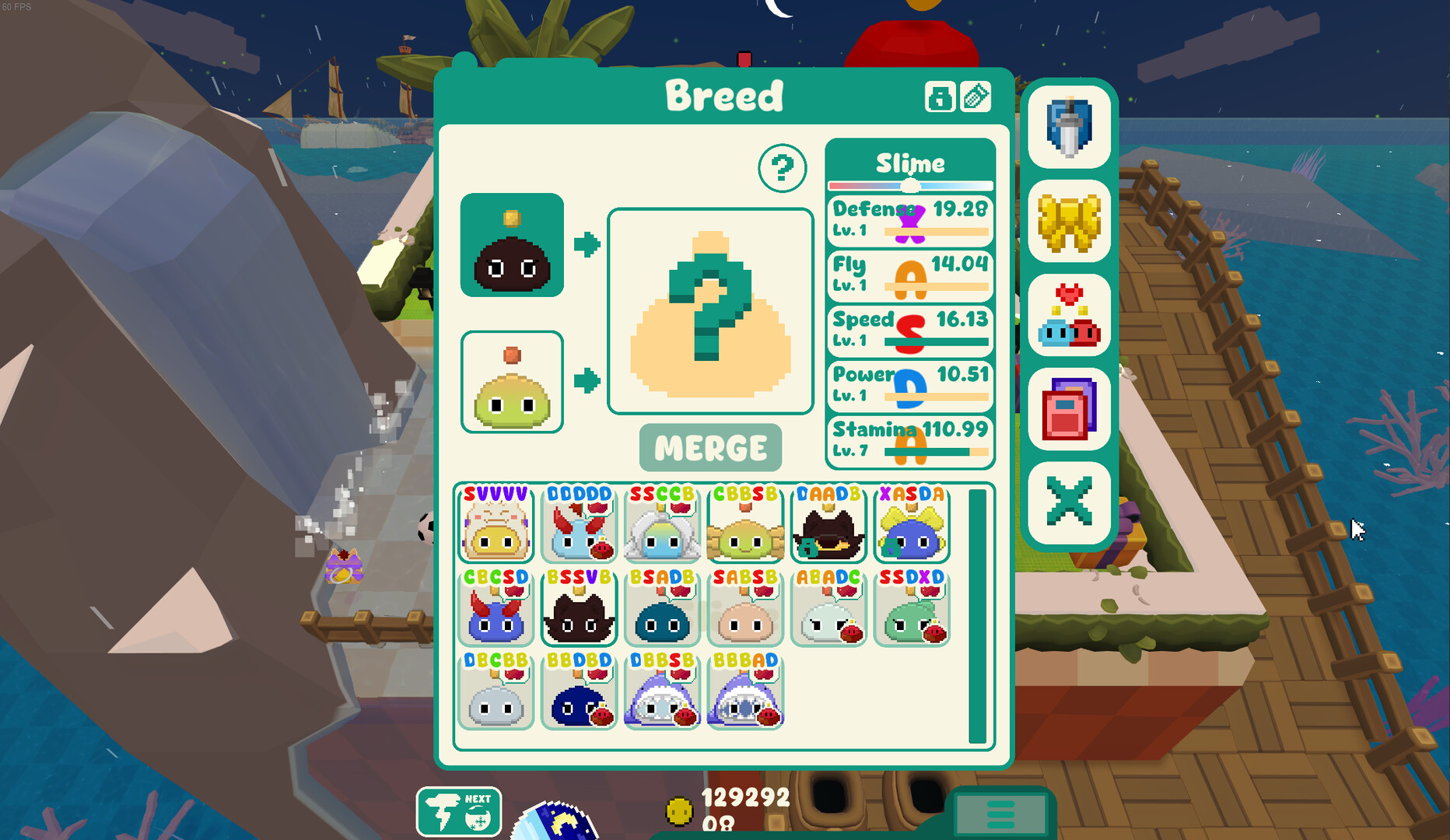Close the Breed panel with X
Viewport: 1450px width, 840px height.
coord(1069,502)
